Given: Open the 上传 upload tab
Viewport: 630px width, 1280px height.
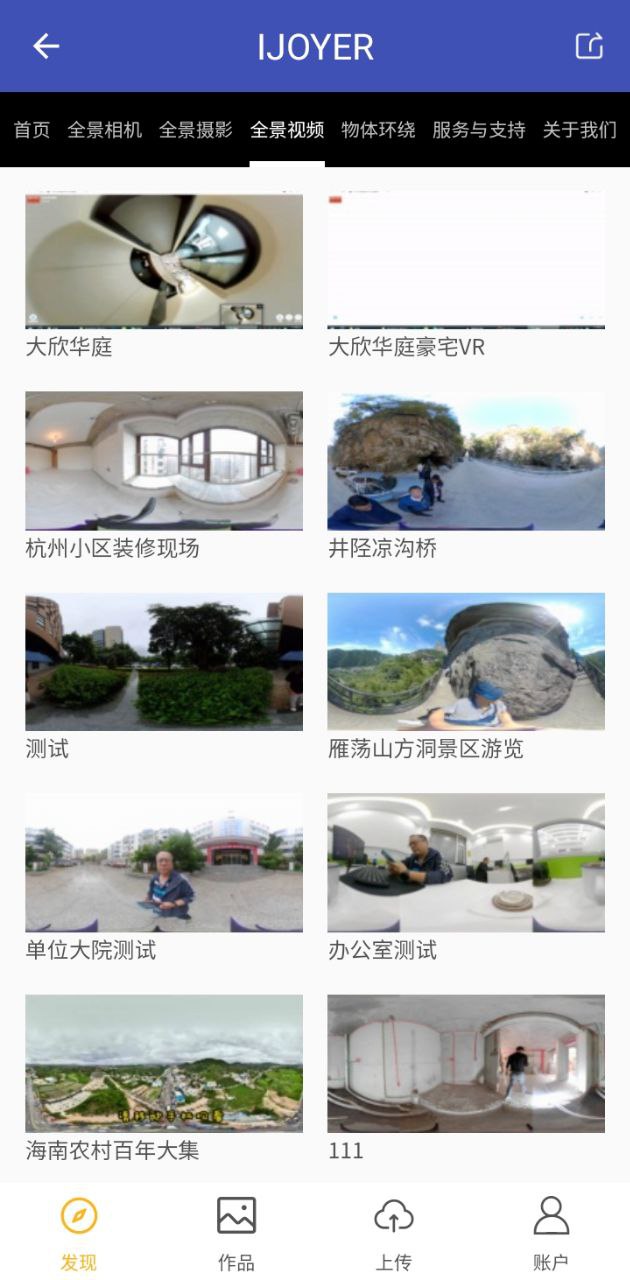Looking at the screenshot, I should tap(393, 1232).
